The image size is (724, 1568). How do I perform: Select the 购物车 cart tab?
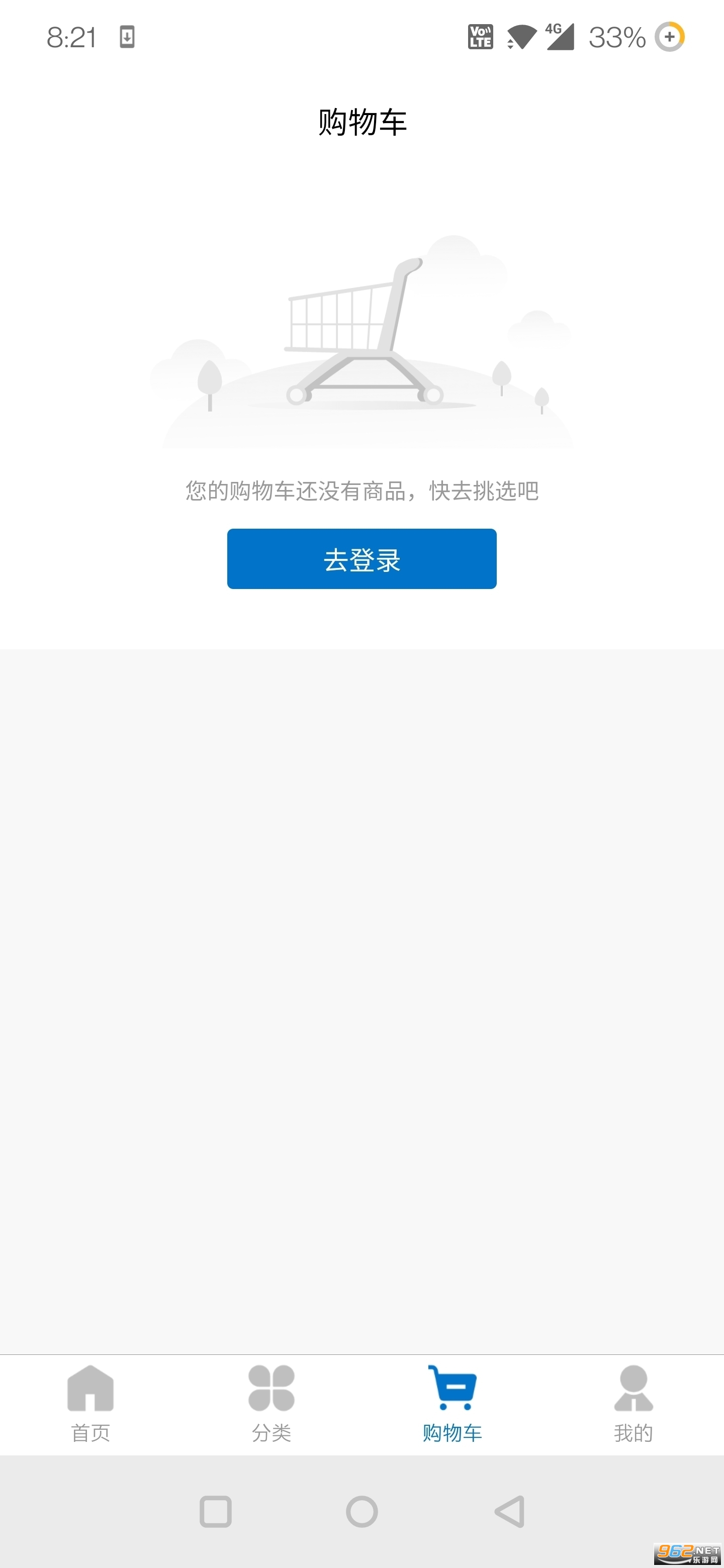click(x=452, y=1404)
